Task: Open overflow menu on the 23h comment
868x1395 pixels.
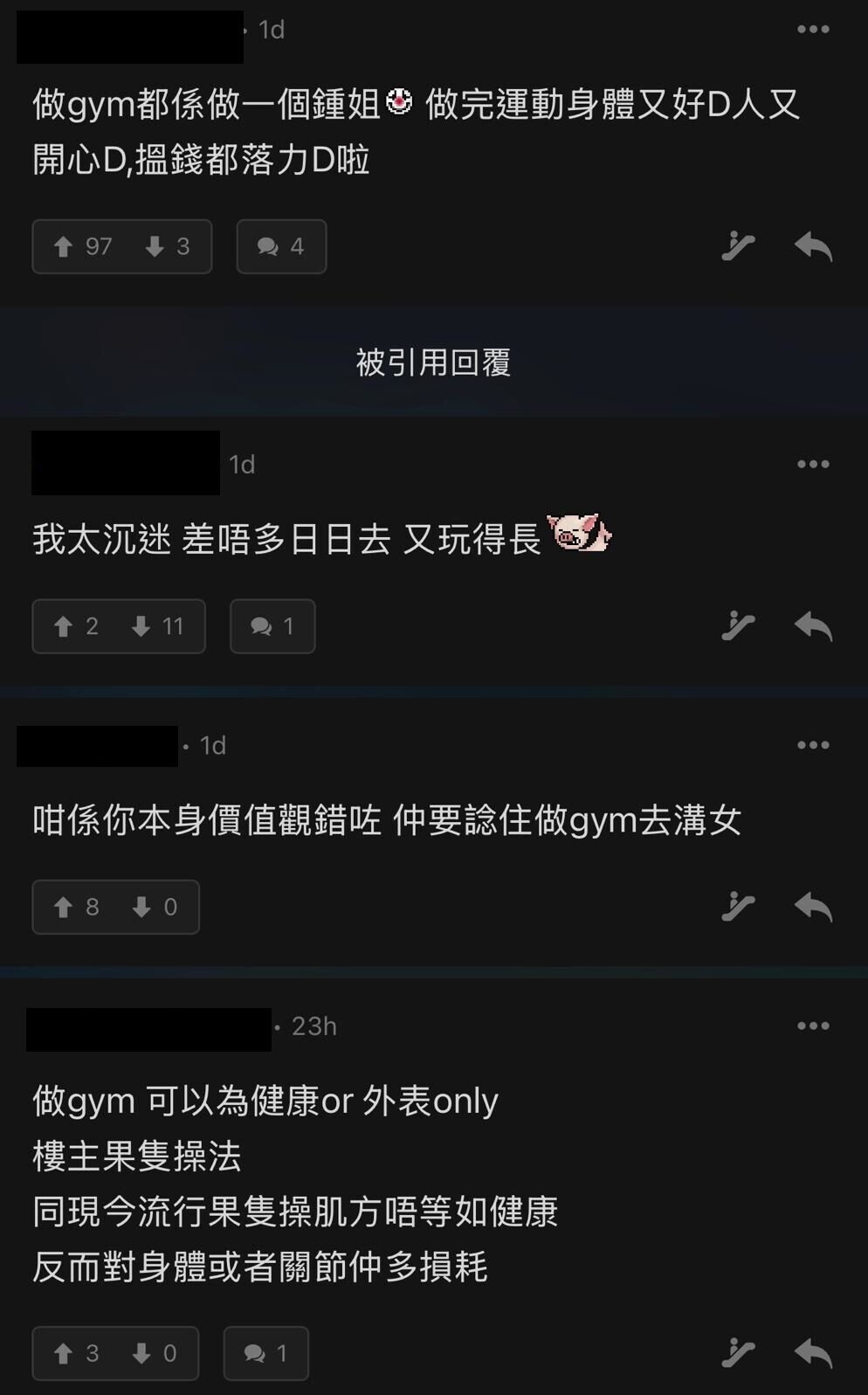Action: pos(812,1026)
